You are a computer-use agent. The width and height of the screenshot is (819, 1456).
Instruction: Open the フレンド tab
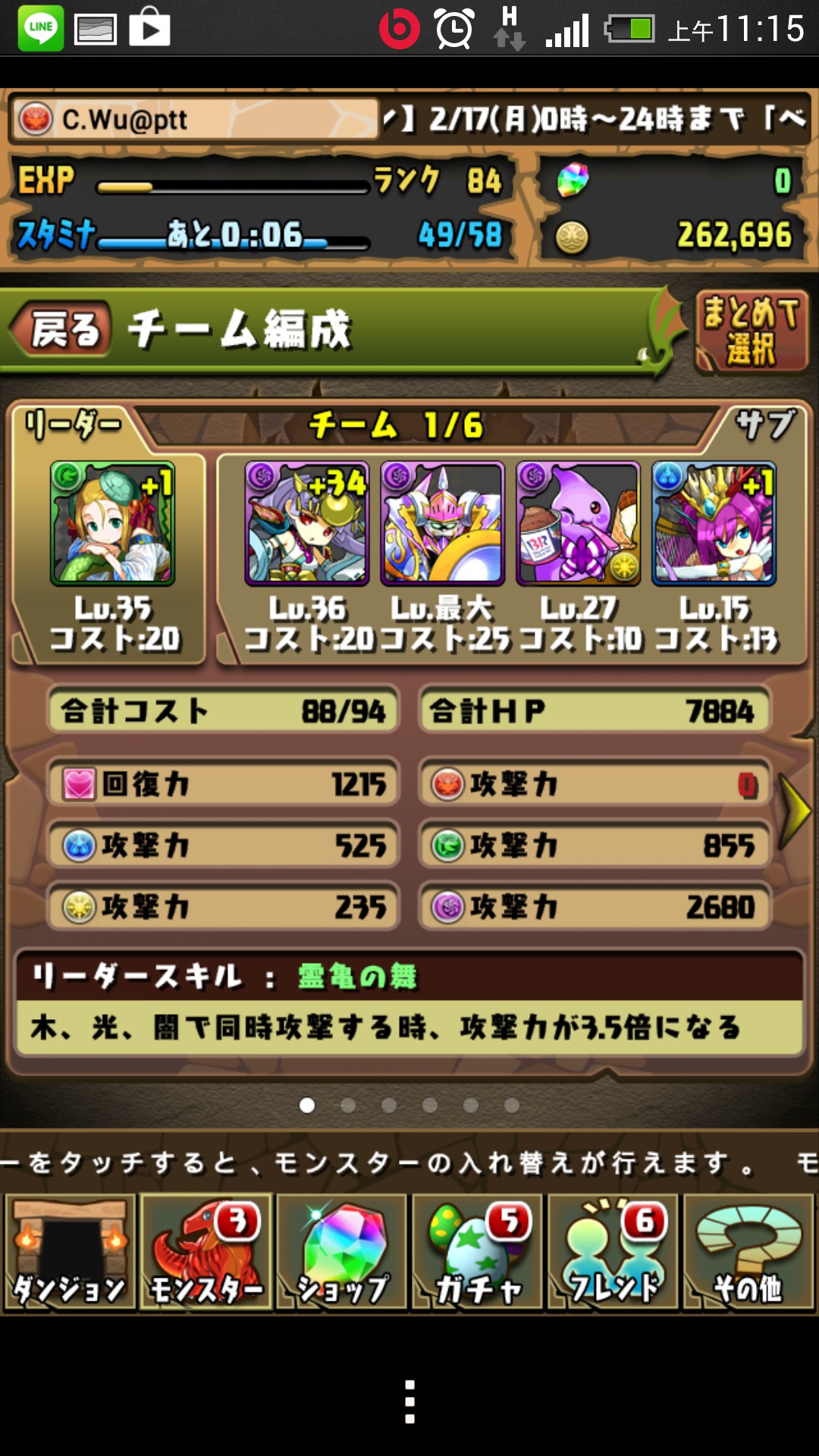coord(613,1252)
